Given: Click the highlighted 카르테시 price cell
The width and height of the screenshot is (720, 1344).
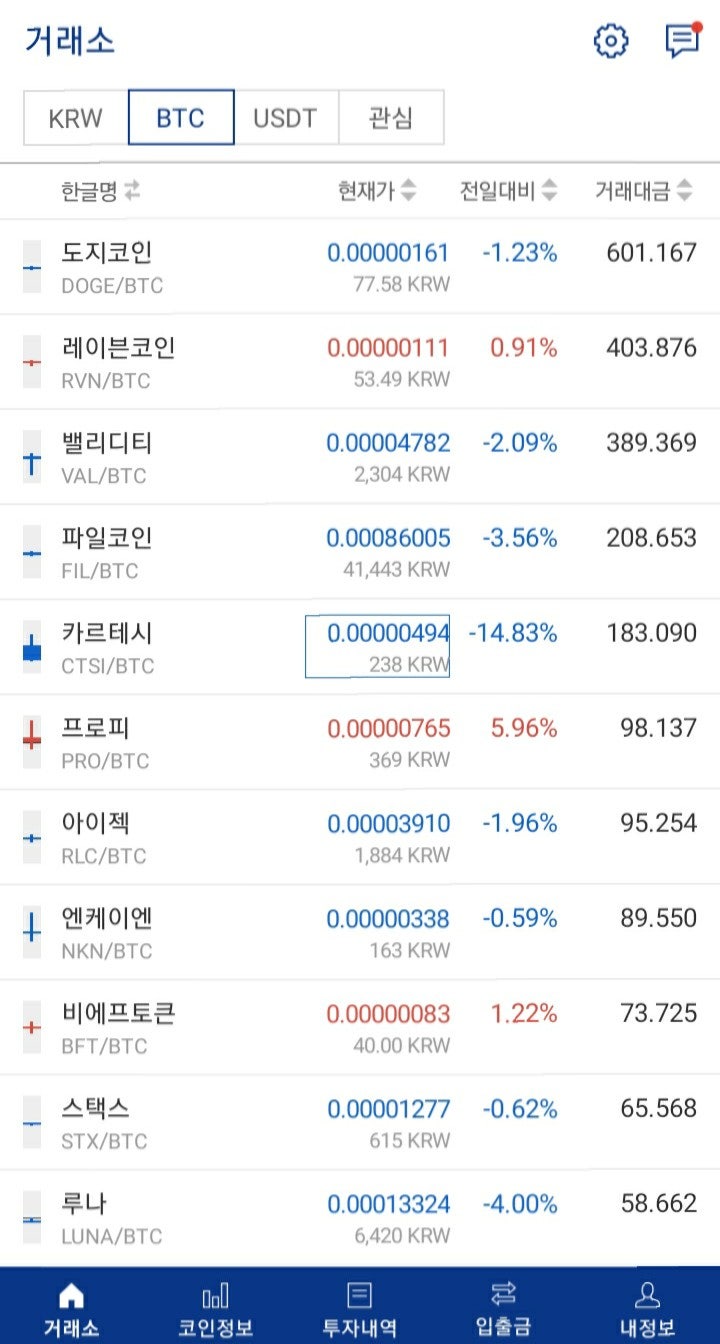Looking at the screenshot, I should tap(377, 646).
